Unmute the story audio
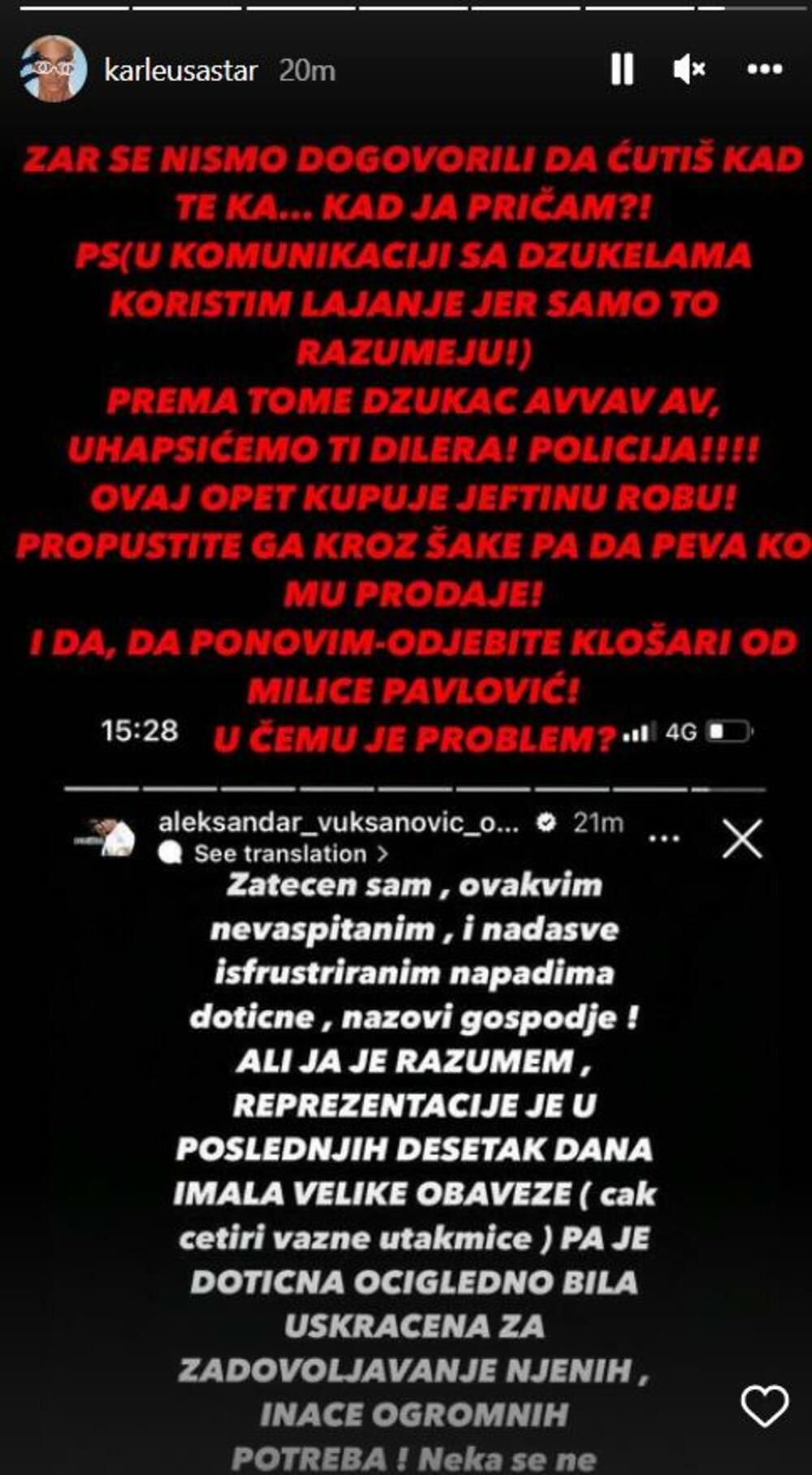This screenshot has width=812, height=1475. click(689, 70)
